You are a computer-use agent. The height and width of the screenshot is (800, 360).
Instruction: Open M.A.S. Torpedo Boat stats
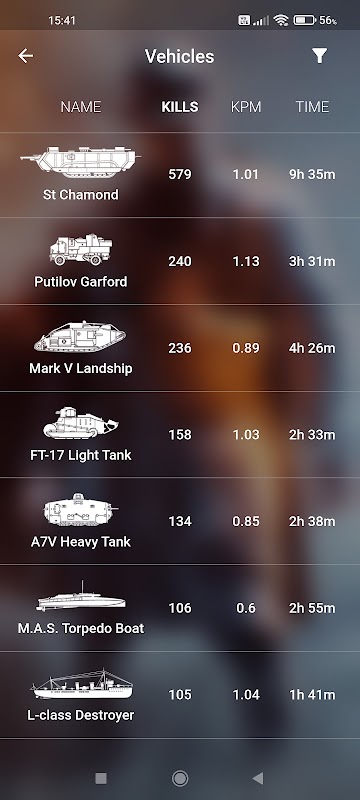180,608
